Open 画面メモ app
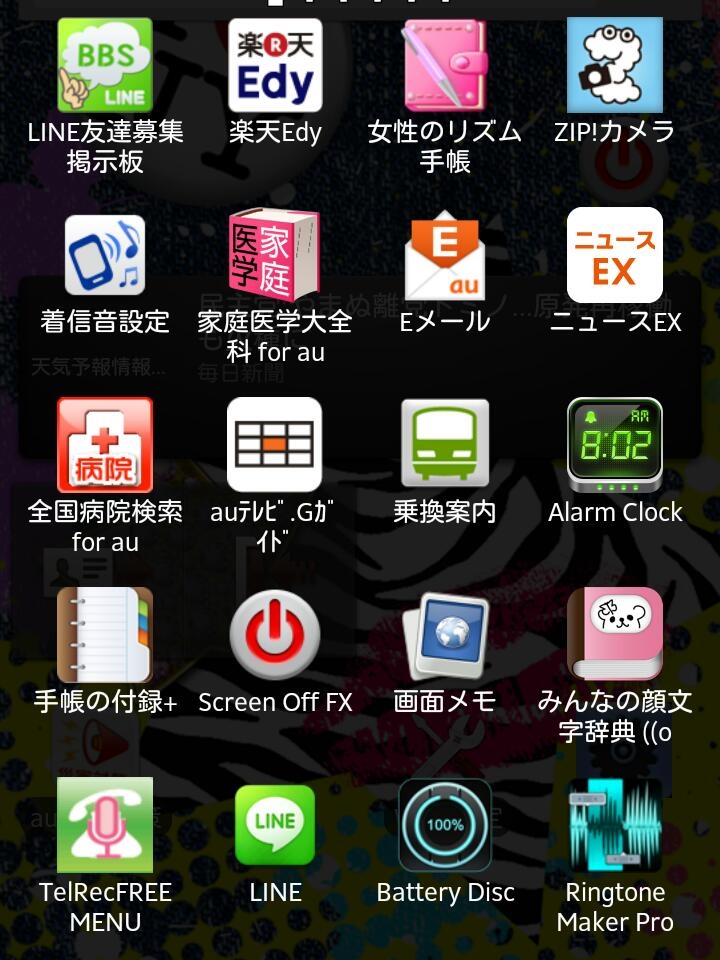Screen dimensions: 720x960 [x=445, y=635]
